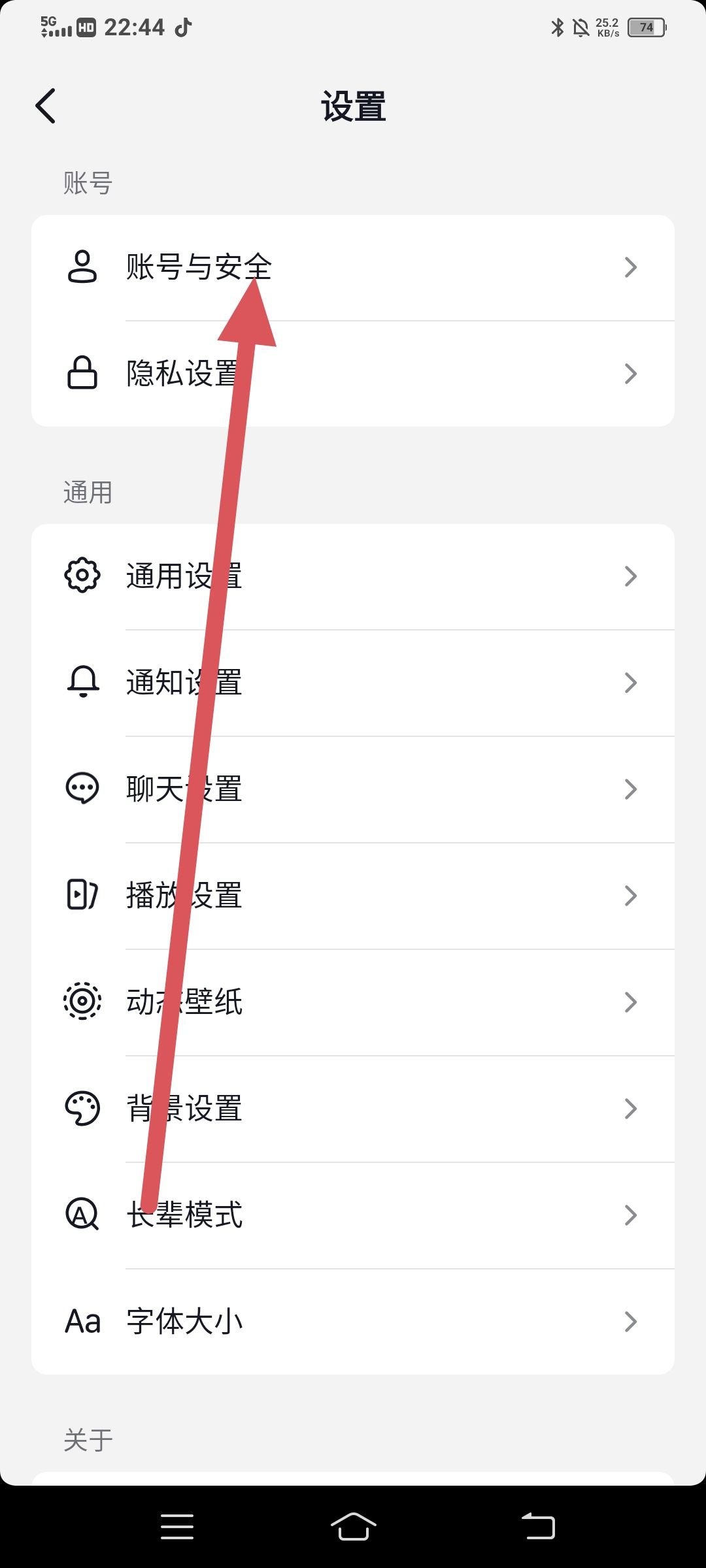This screenshot has width=706, height=1568.
Task: Expand 账号与安全 using its right chevron
Action: click(x=630, y=267)
